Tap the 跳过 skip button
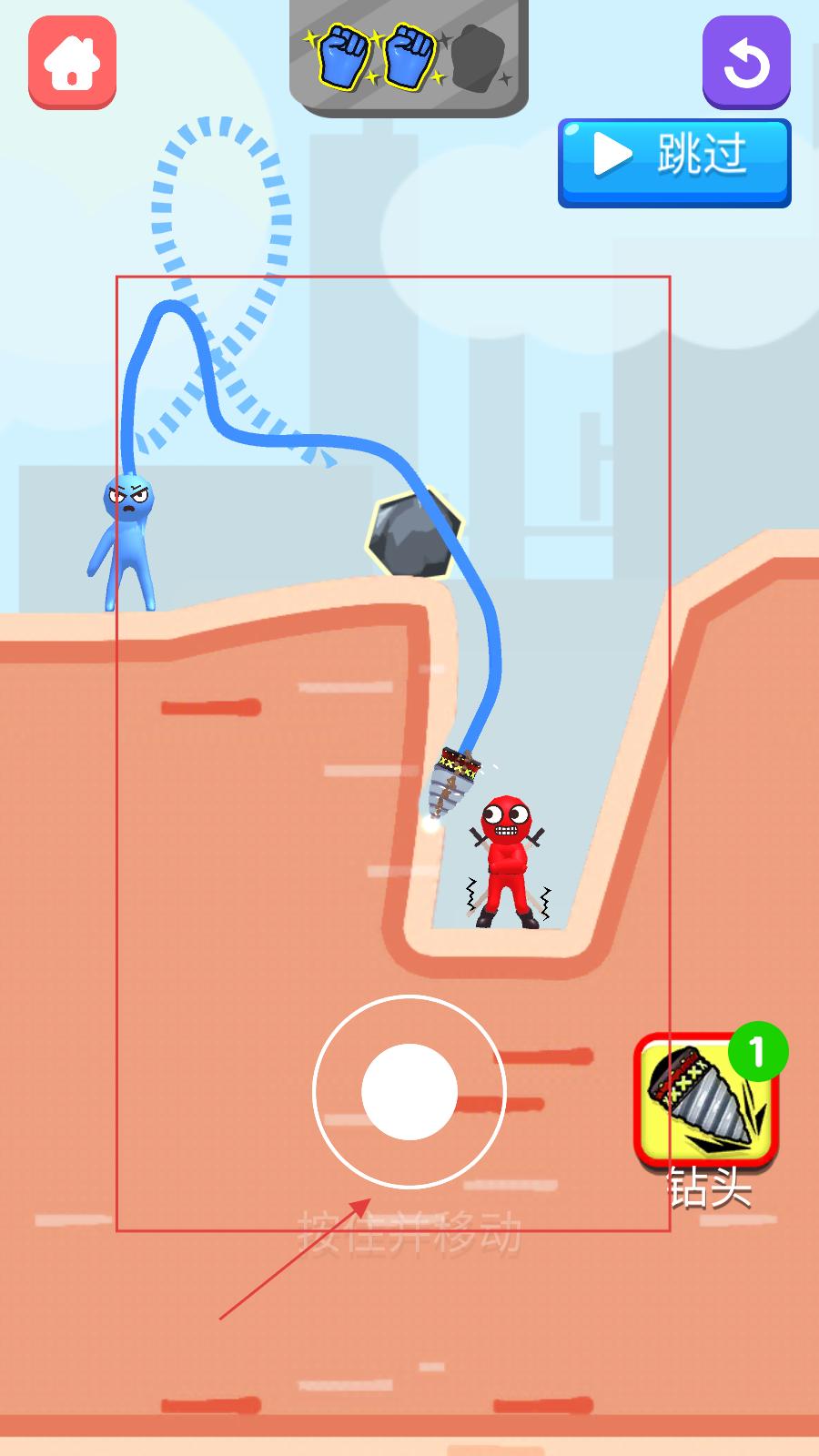The height and width of the screenshot is (1456, 819). click(x=674, y=162)
